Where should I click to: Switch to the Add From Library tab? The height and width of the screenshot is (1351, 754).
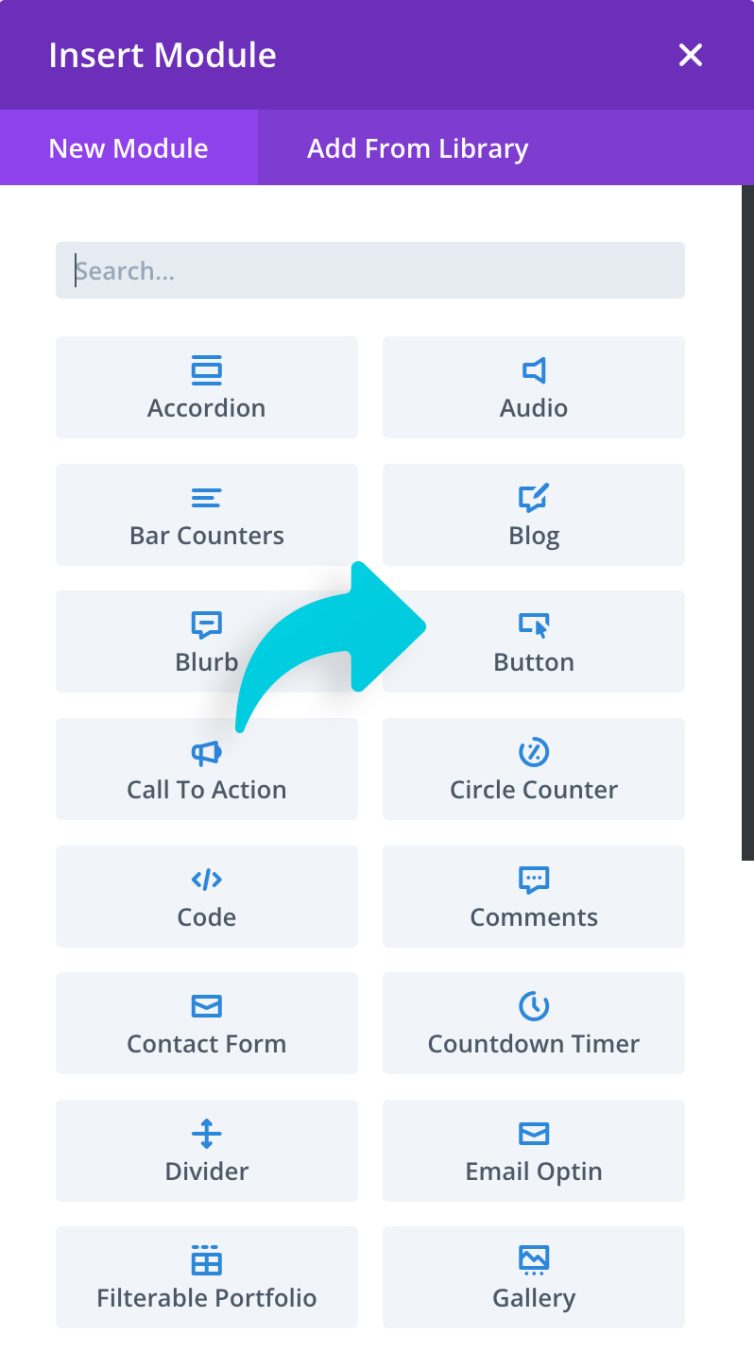[x=417, y=149]
